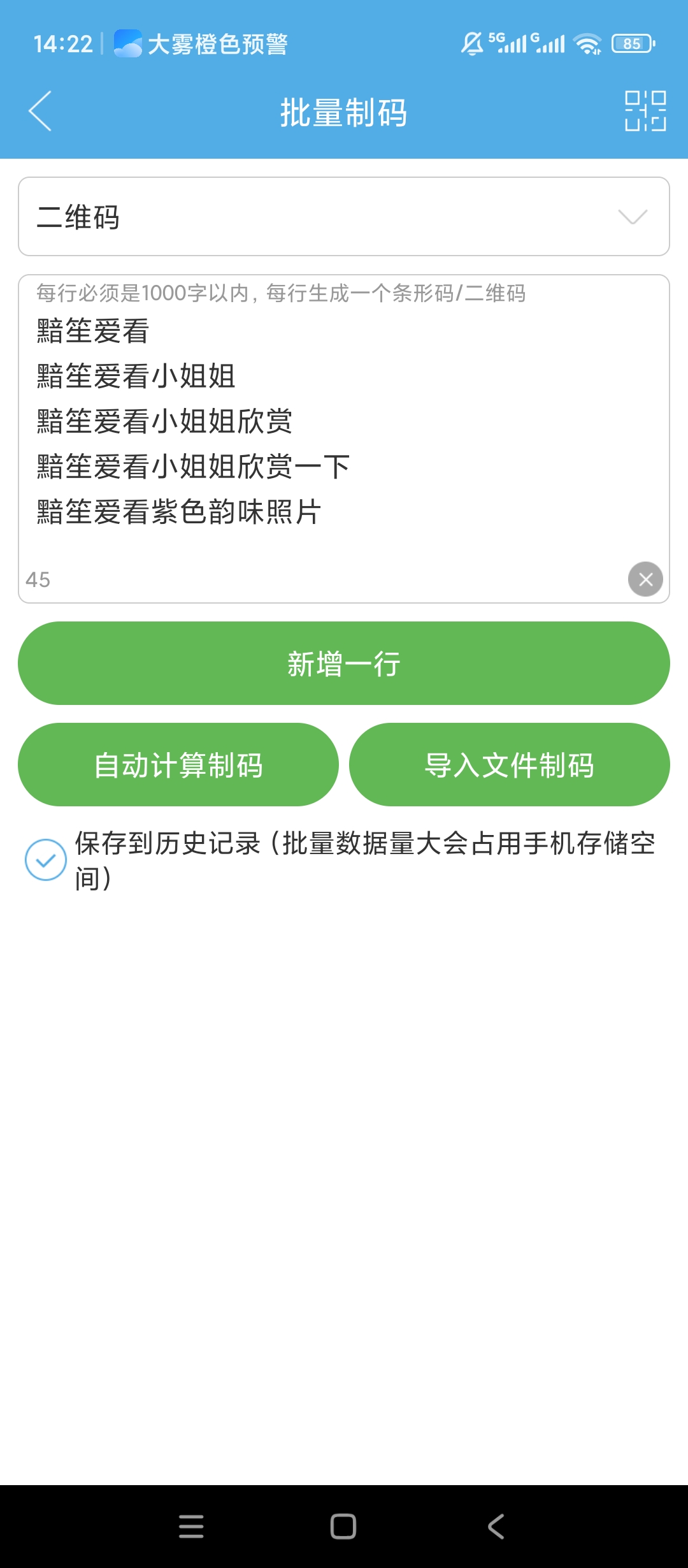Expand the 二维码 code type dropdown
This screenshot has width=688, height=1568.
coord(344,217)
